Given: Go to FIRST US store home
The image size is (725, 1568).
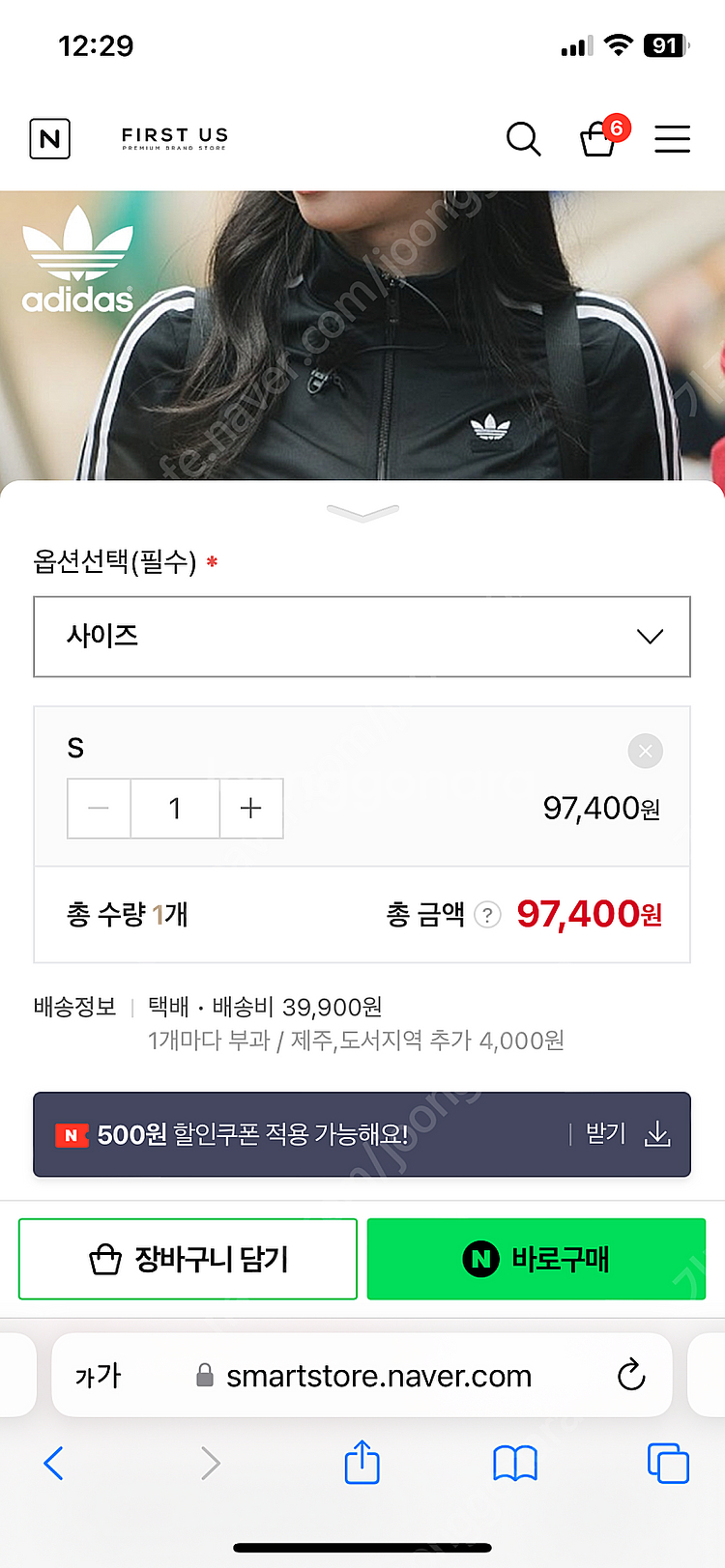Looking at the screenshot, I should click(x=175, y=138).
